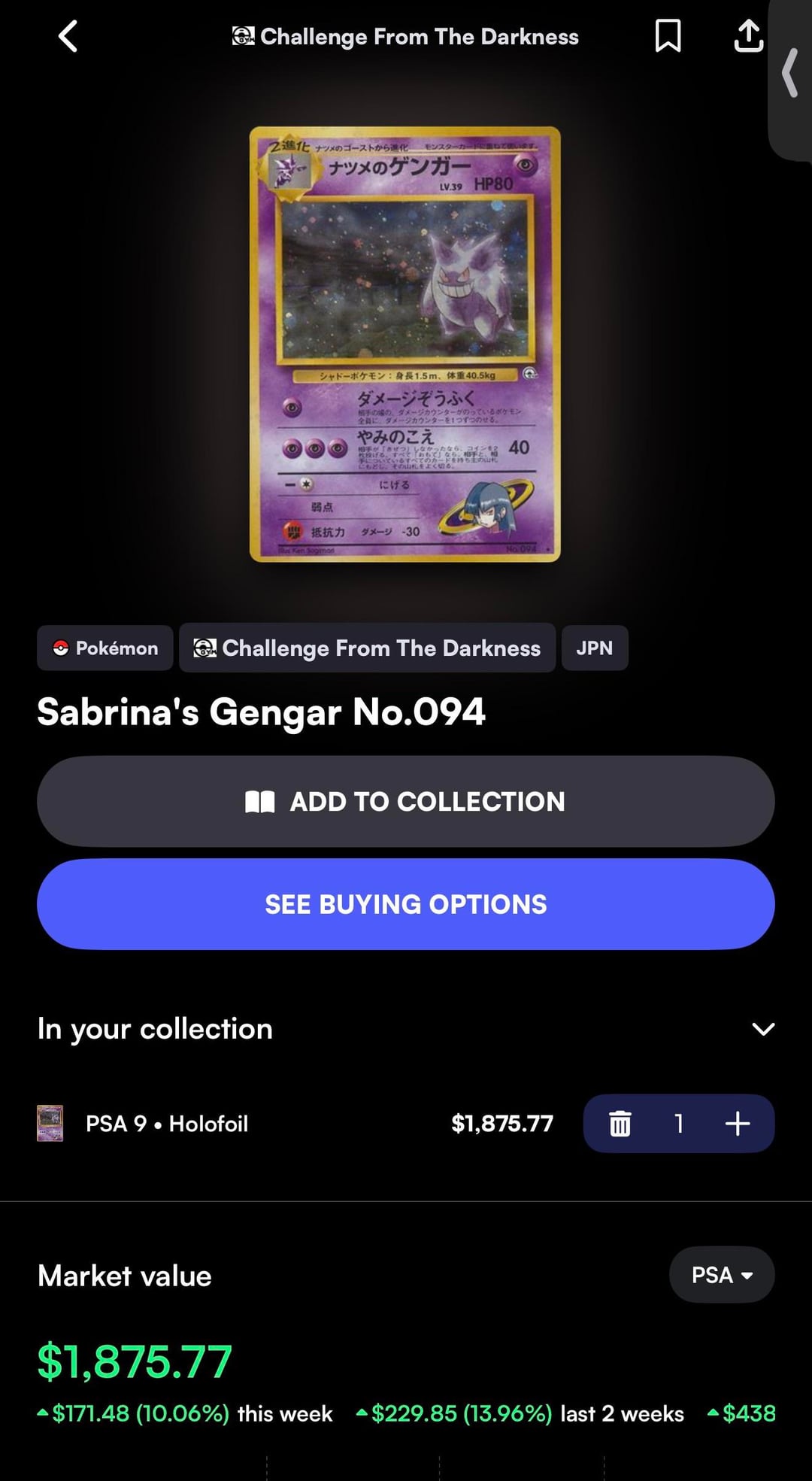Select the JPN language chip
This screenshot has height=1481, width=812.
click(x=595, y=648)
